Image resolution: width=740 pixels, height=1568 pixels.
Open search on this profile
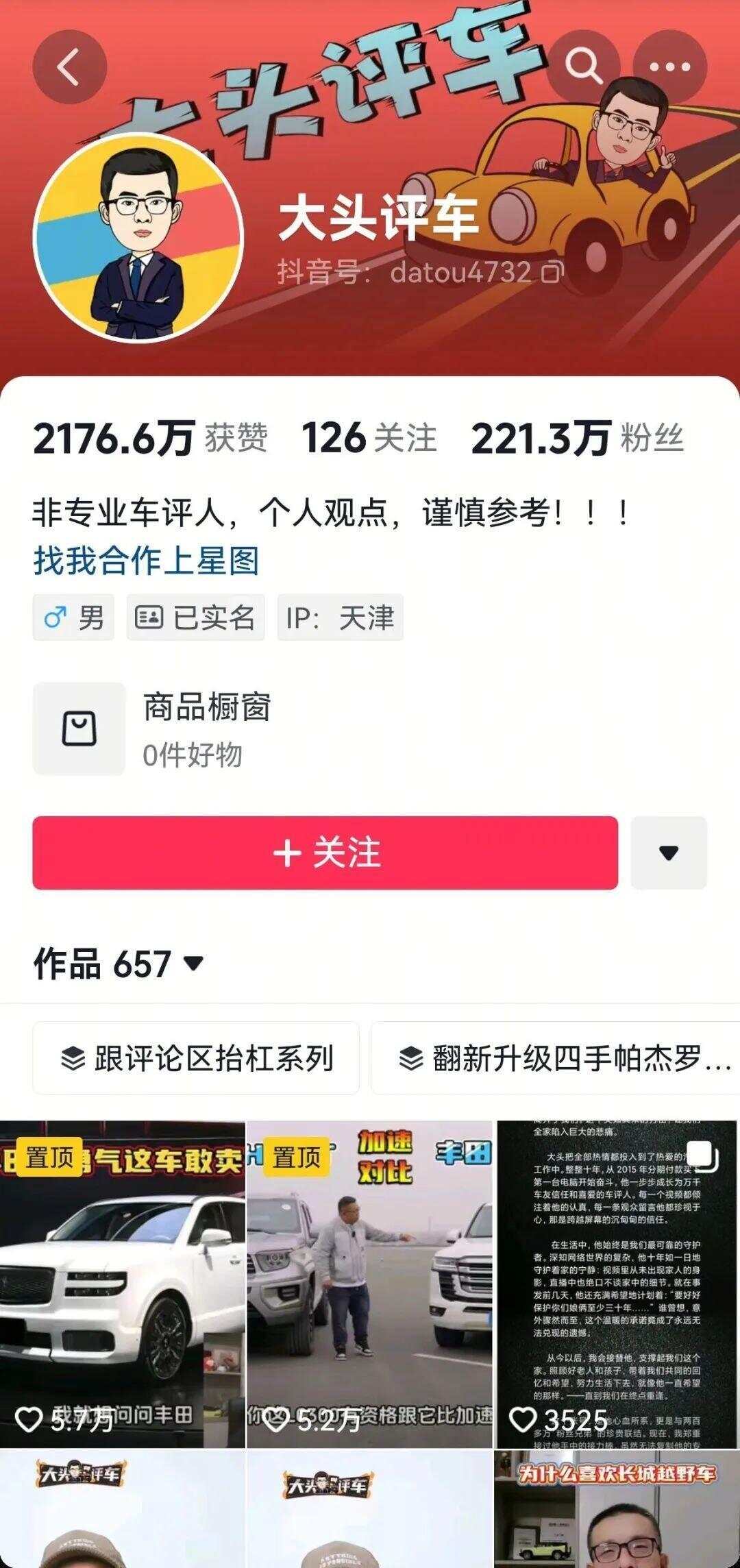click(x=584, y=66)
